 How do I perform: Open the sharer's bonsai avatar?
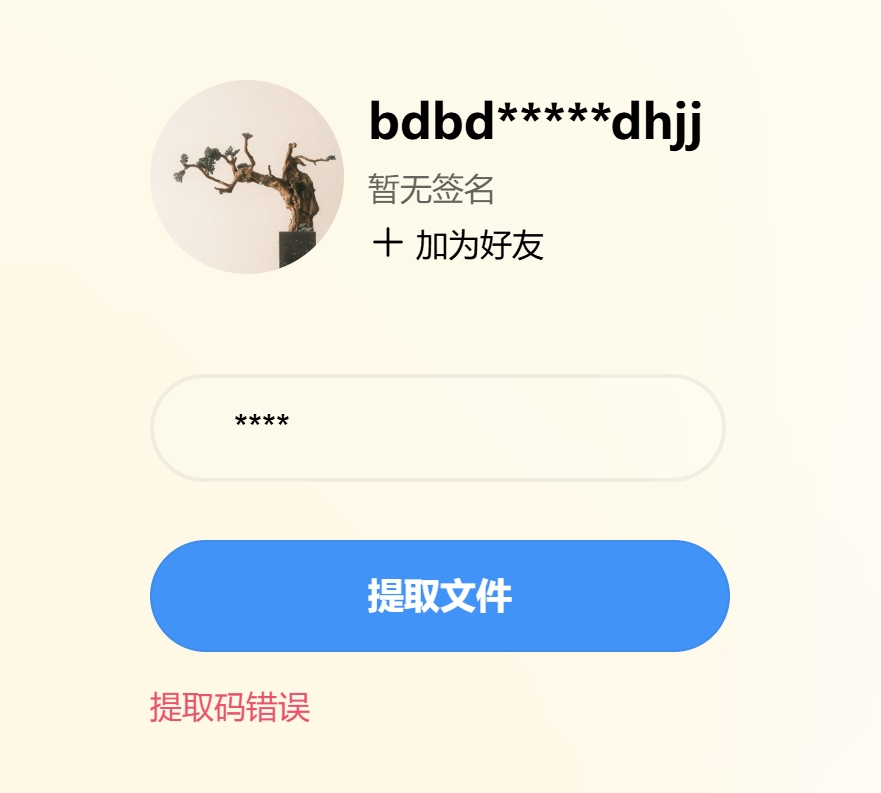click(247, 177)
